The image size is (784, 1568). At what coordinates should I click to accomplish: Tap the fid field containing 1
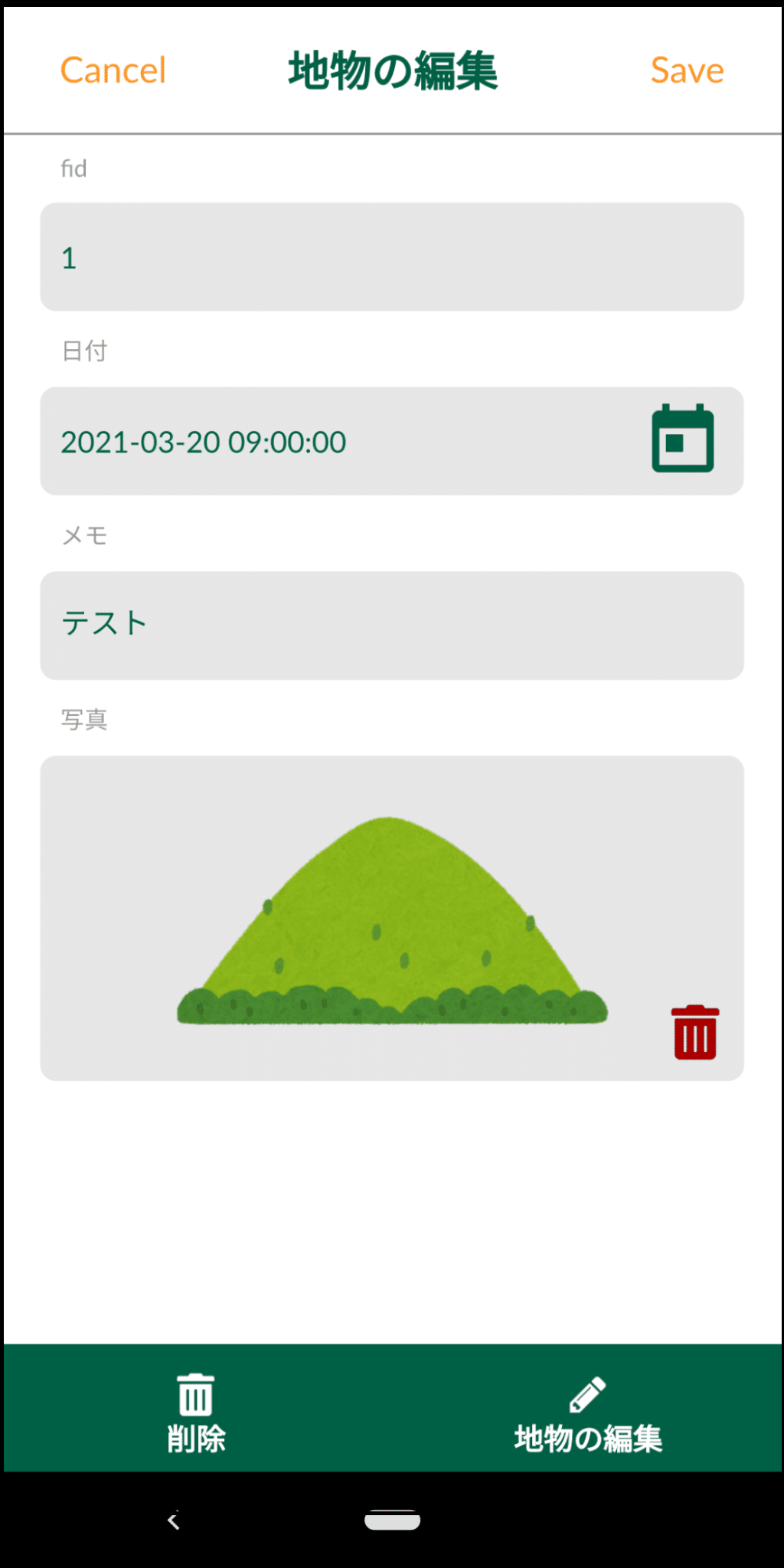pos(392,257)
